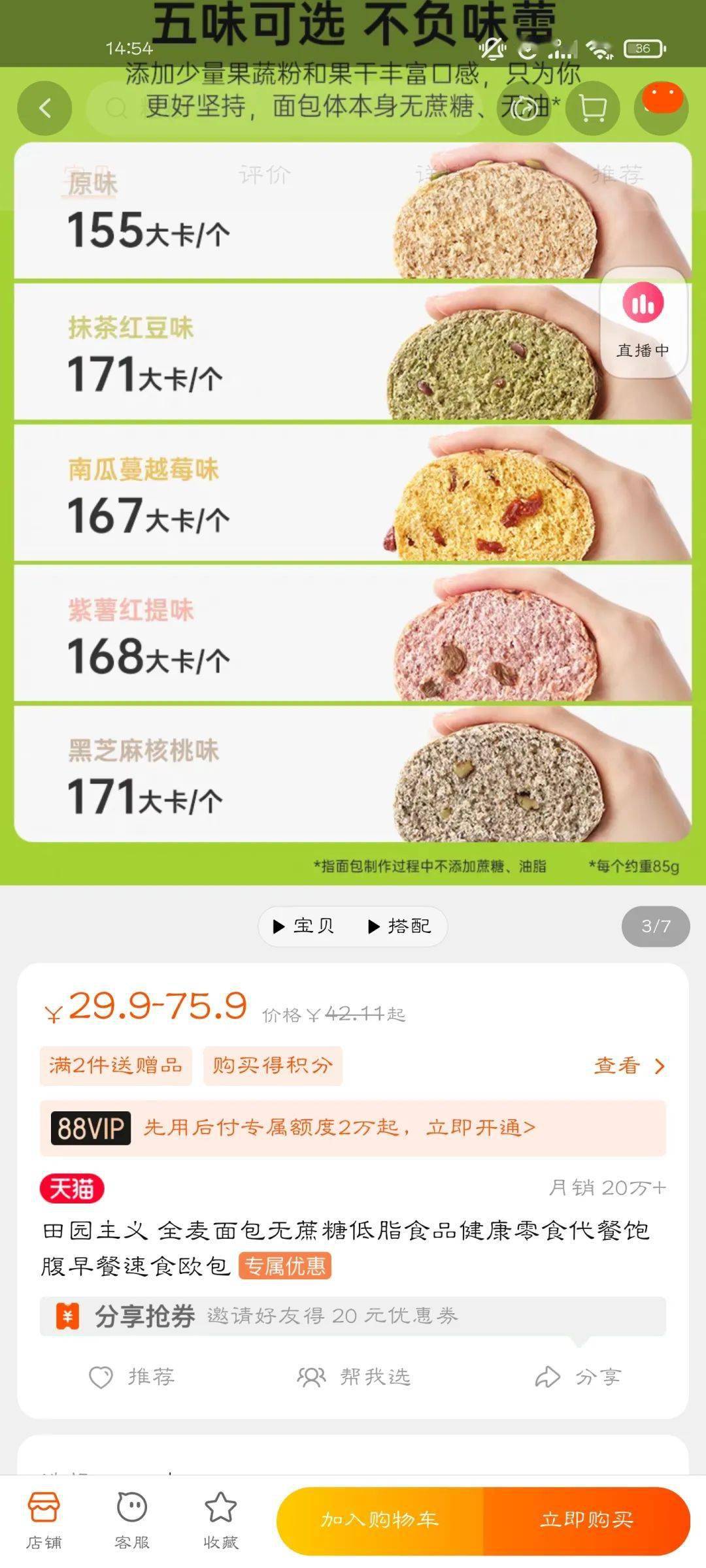Click the 天猫 store badge

click(x=72, y=1189)
